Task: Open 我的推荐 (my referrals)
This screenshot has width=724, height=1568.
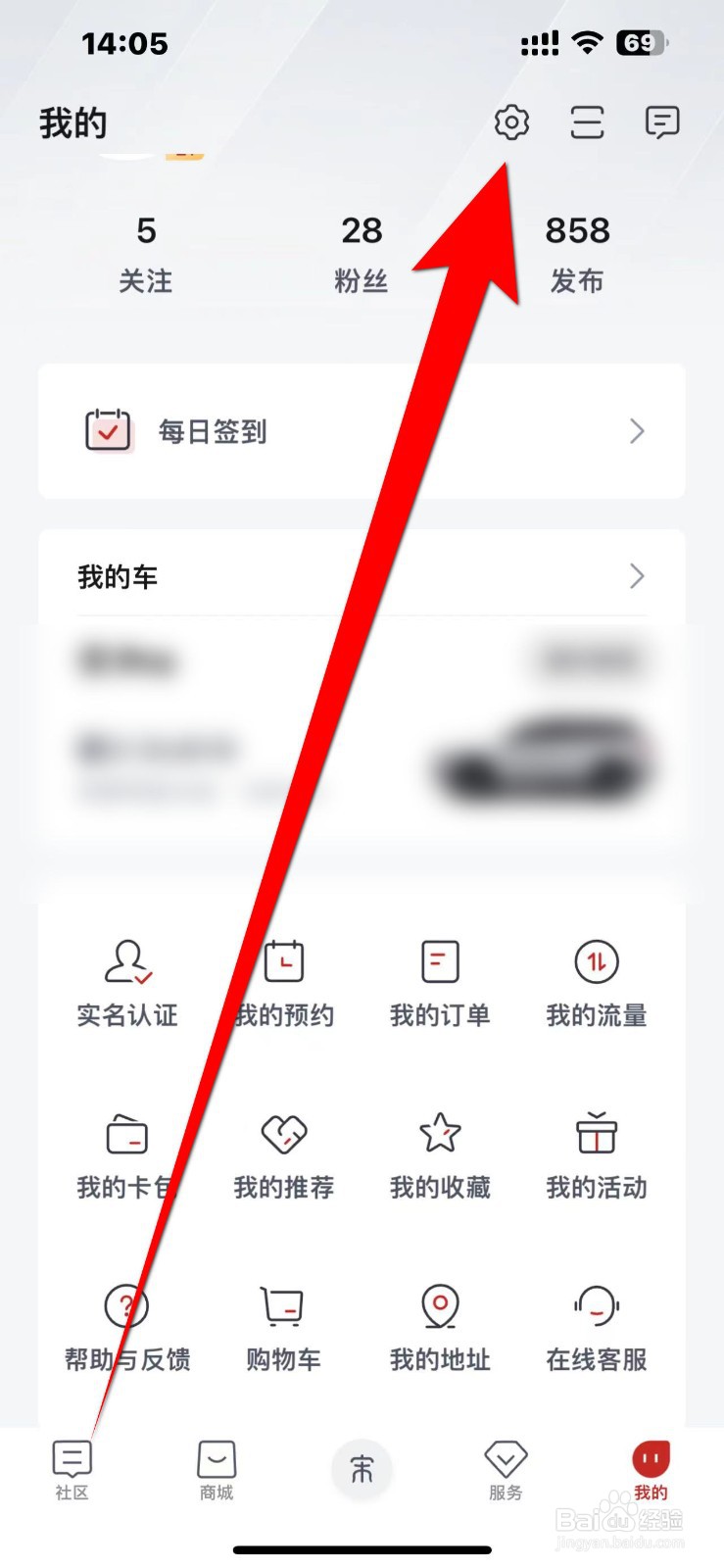Action: coord(283,1154)
